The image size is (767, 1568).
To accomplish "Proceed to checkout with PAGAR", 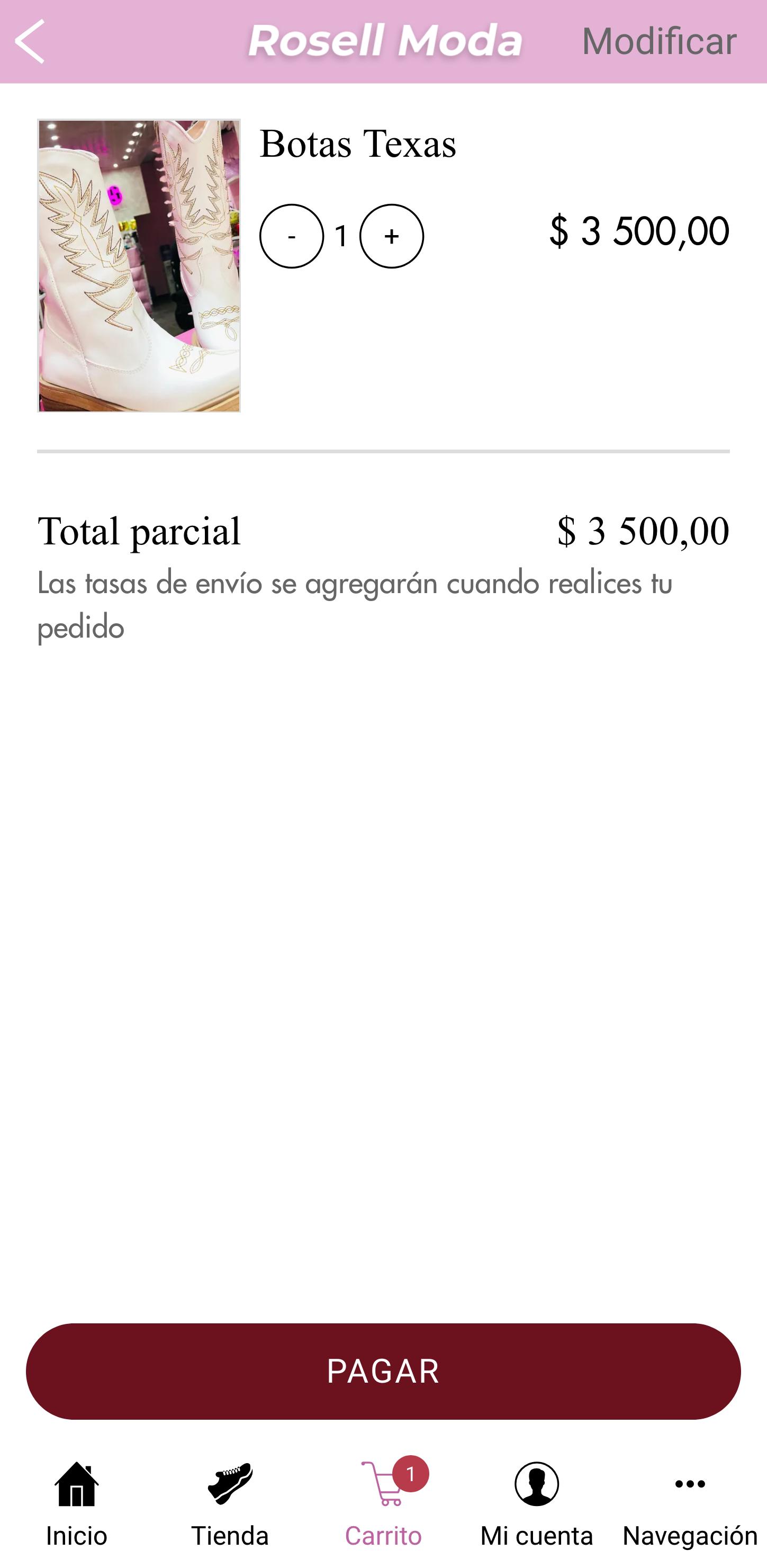I will click(383, 1371).
